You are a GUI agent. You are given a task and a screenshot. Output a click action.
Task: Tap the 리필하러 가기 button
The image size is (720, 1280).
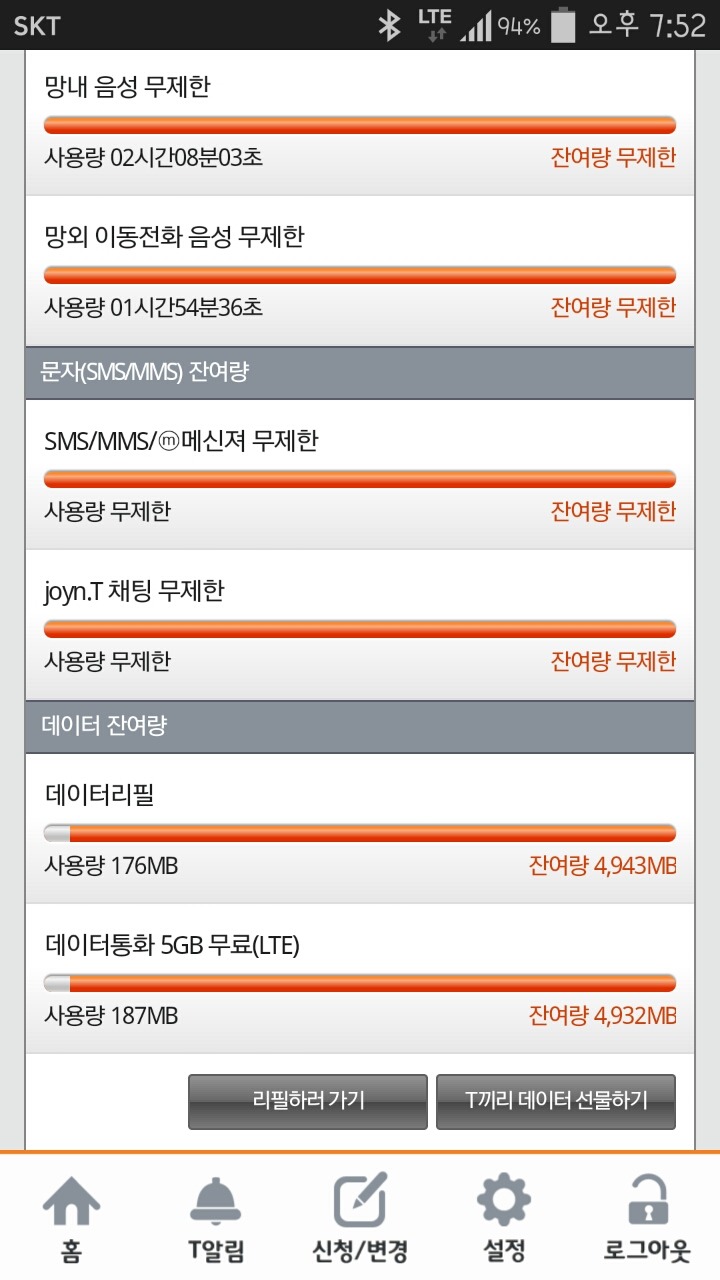pyautogui.click(x=308, y=1101)
